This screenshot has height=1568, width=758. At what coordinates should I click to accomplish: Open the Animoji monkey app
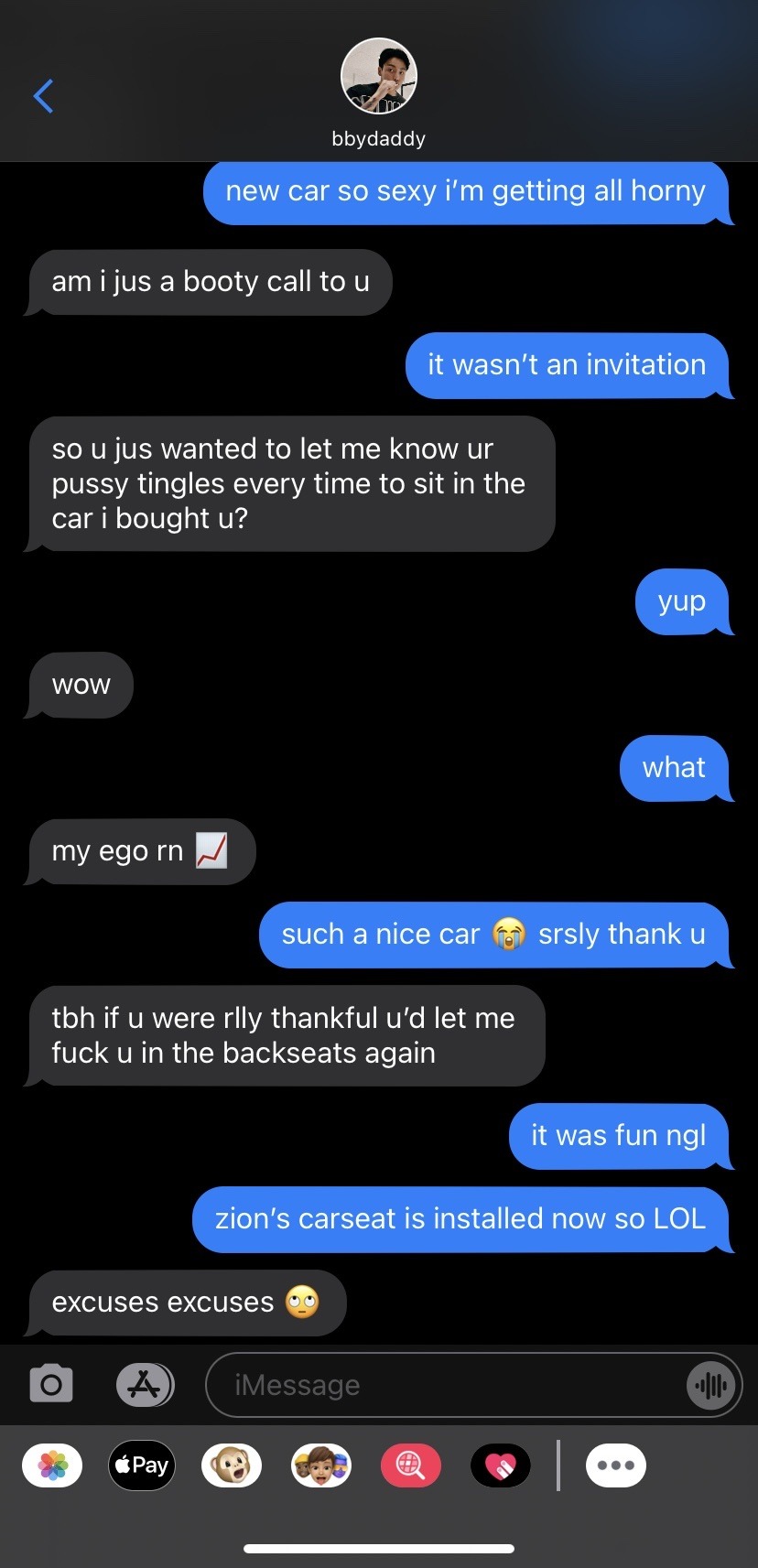232,1465
